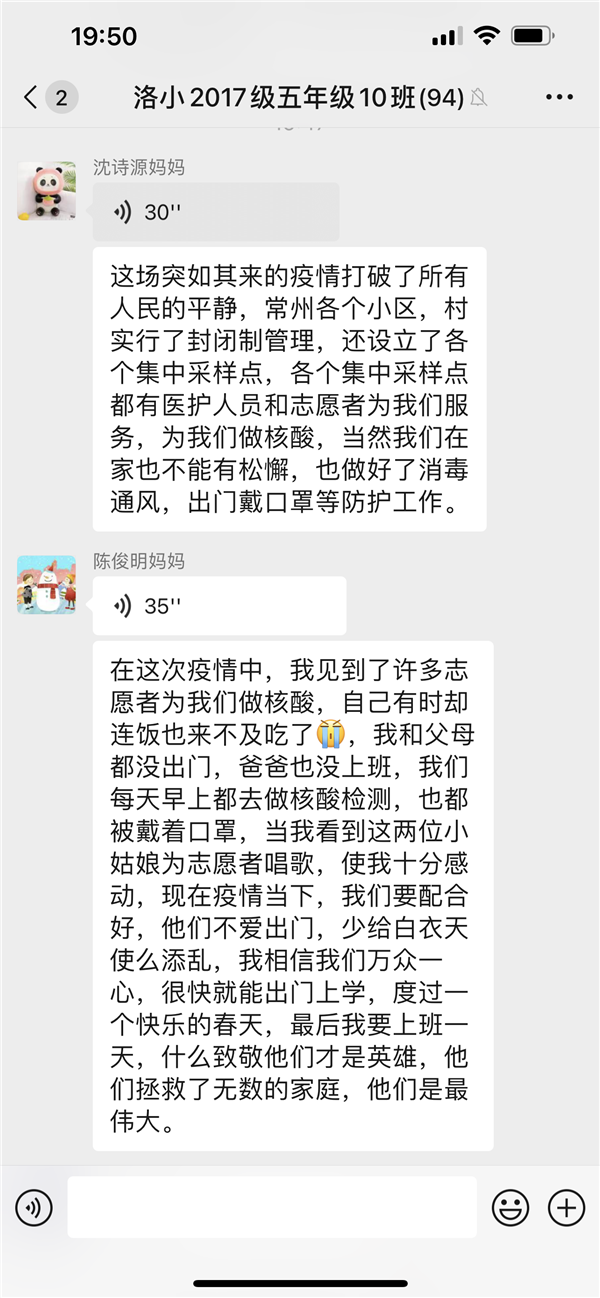
Task: Open the group chat overflow menu
Action: coord(559,97)
